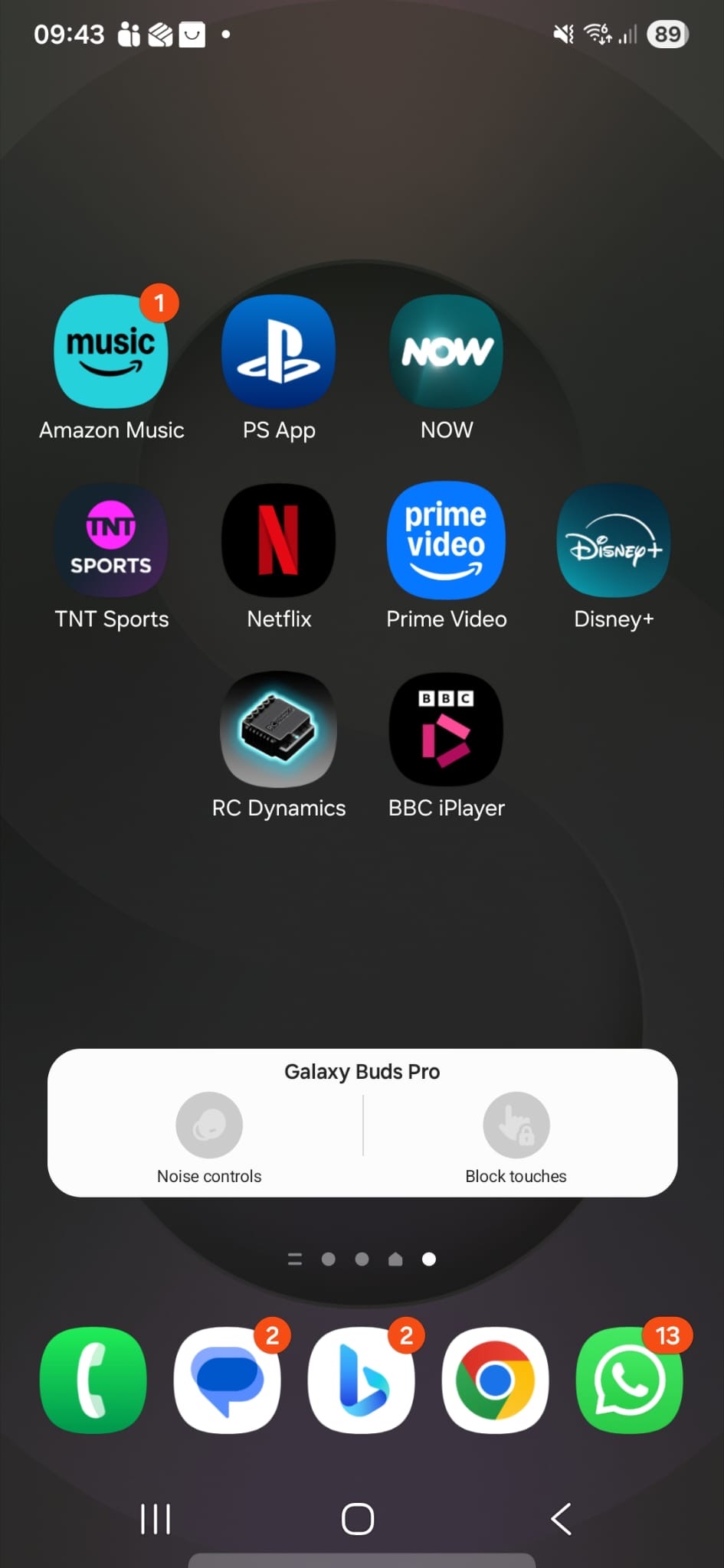Open the Disney+ app
The width and height of the screenshot is (724, 1568).
[x=613, y=540]
